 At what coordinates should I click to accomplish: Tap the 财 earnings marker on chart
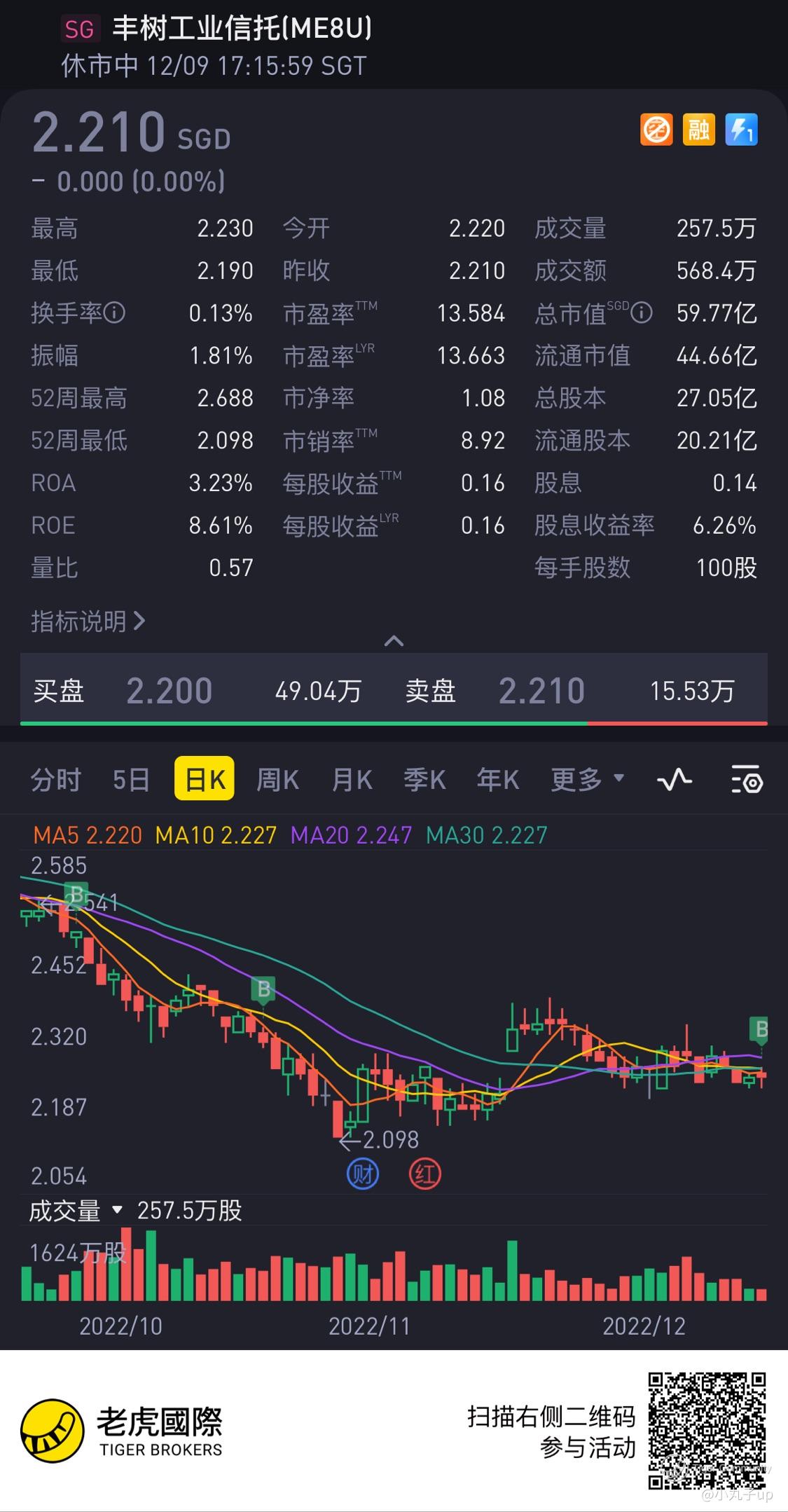[363, 1174]
